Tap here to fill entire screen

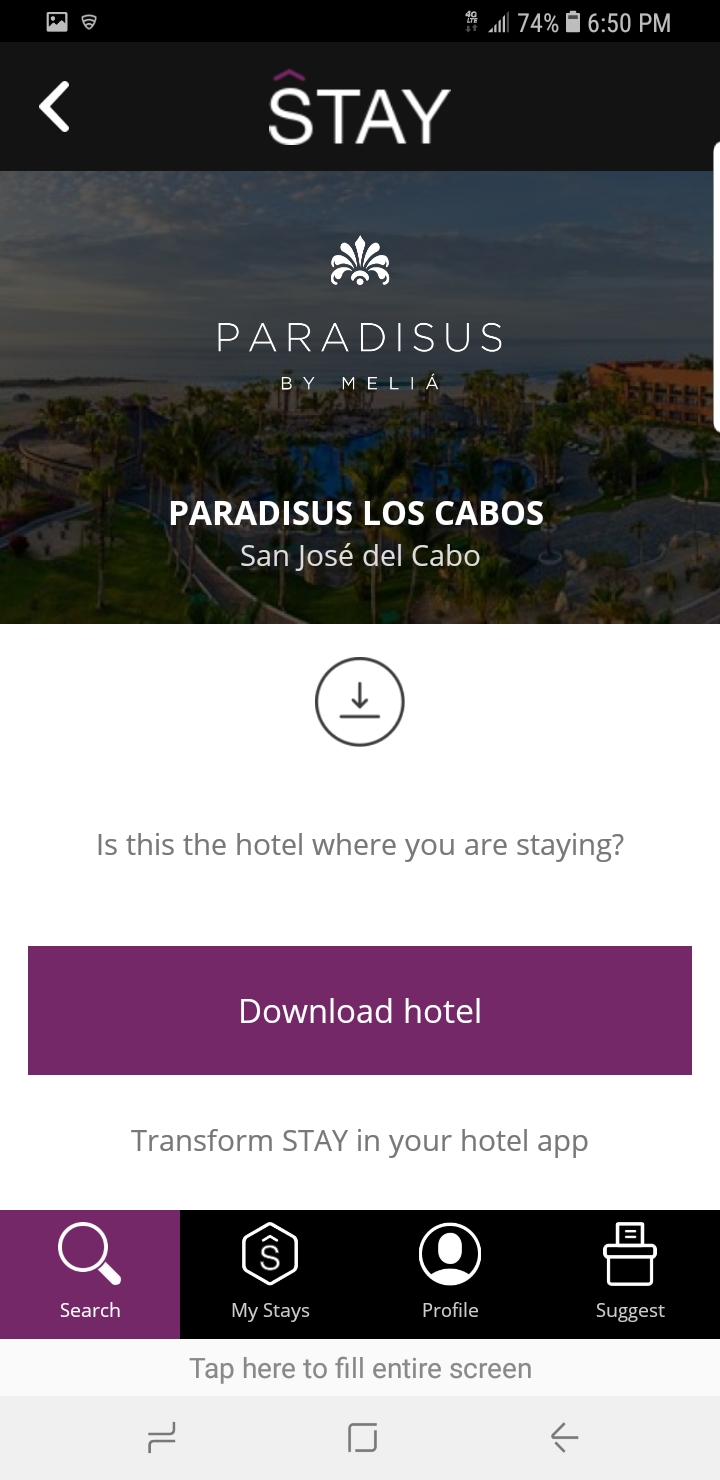pos(360,1368)
